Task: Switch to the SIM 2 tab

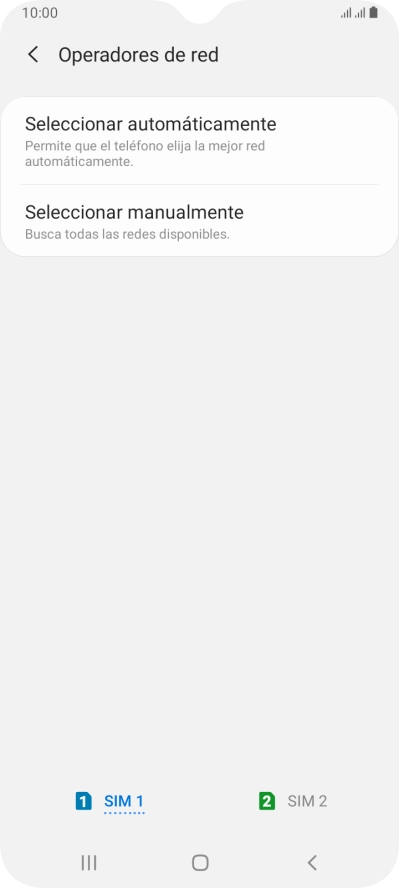Action: pos(293,801)
